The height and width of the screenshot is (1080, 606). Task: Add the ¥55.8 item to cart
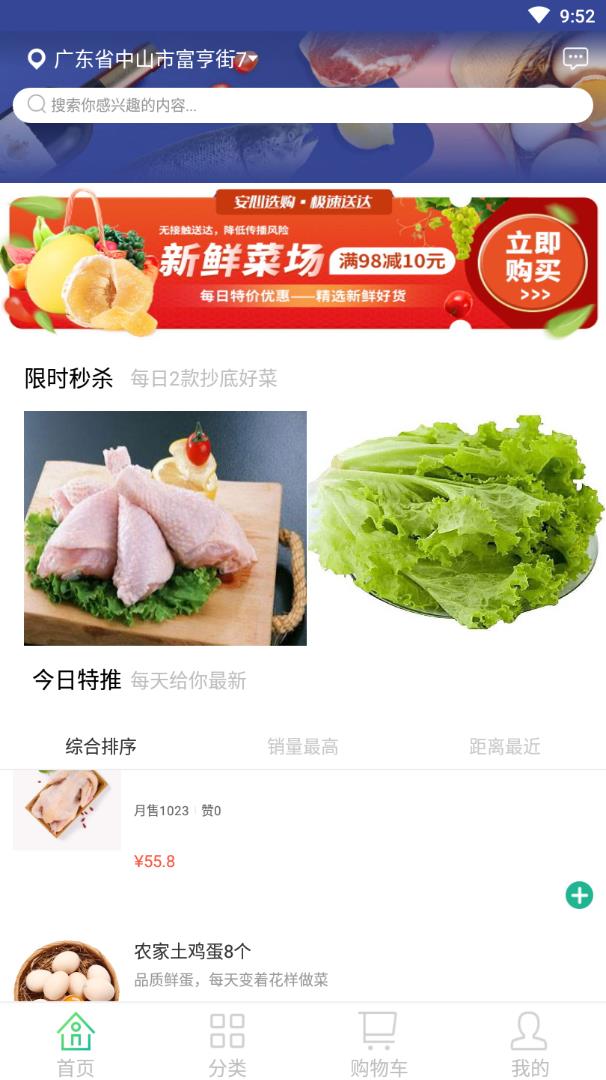(579, 895)
